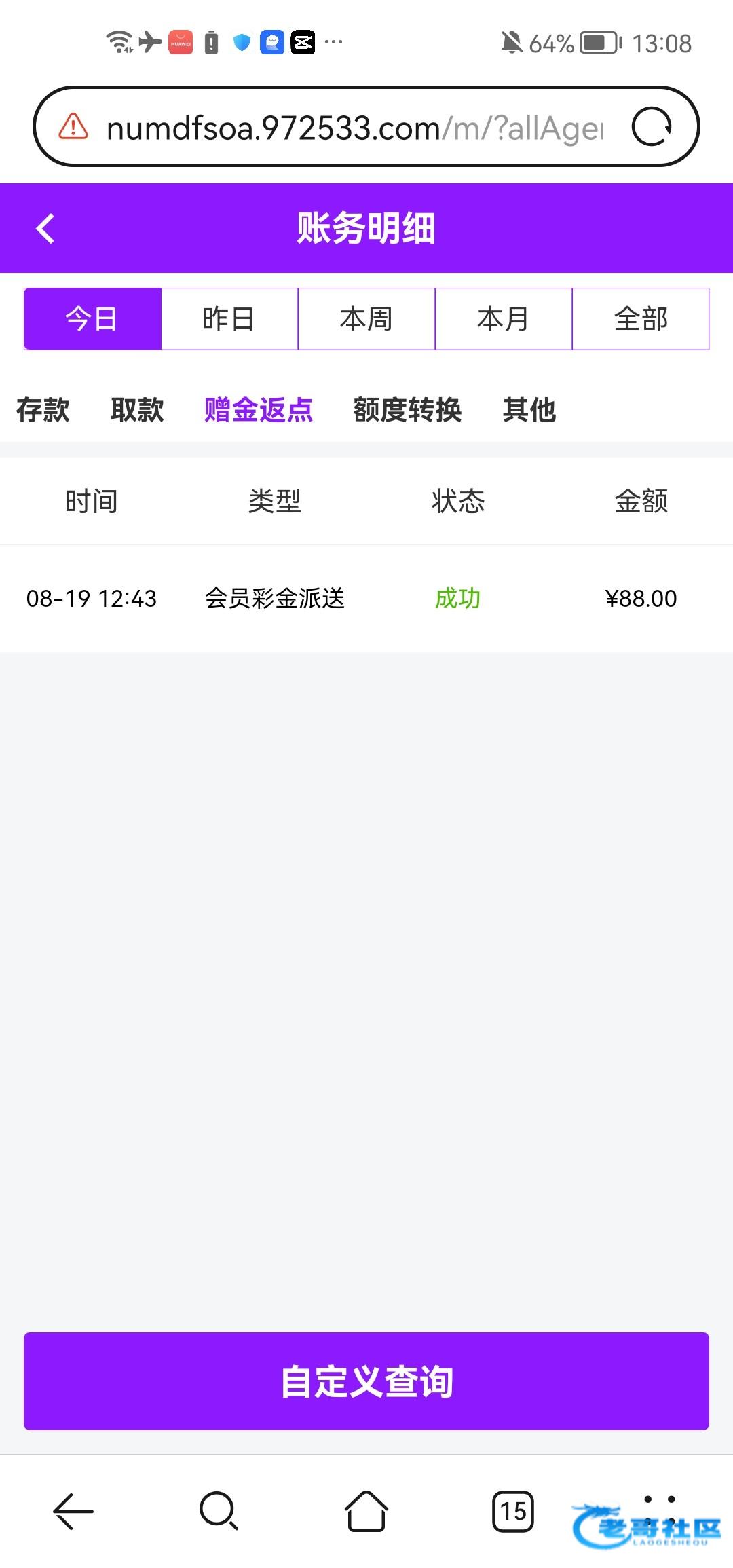Screen dimensions: 733x1568
Task: Tap the 自定义查询 button
Action: pyautogui.click(x=366, y=1381)
